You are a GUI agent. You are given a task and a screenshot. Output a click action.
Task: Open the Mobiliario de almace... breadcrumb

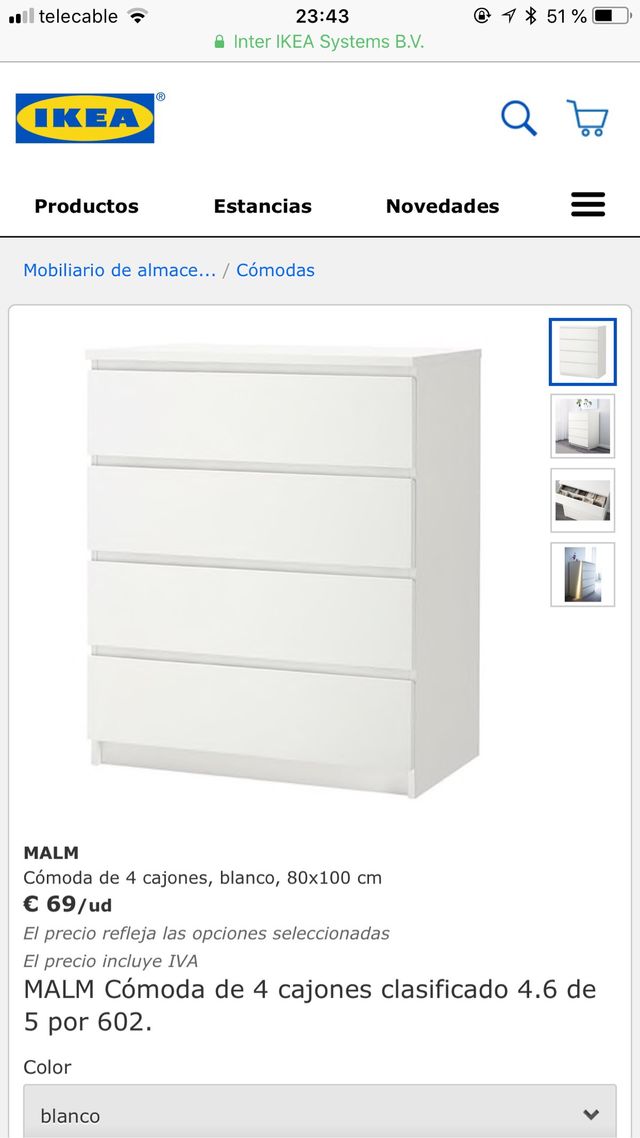119,270
